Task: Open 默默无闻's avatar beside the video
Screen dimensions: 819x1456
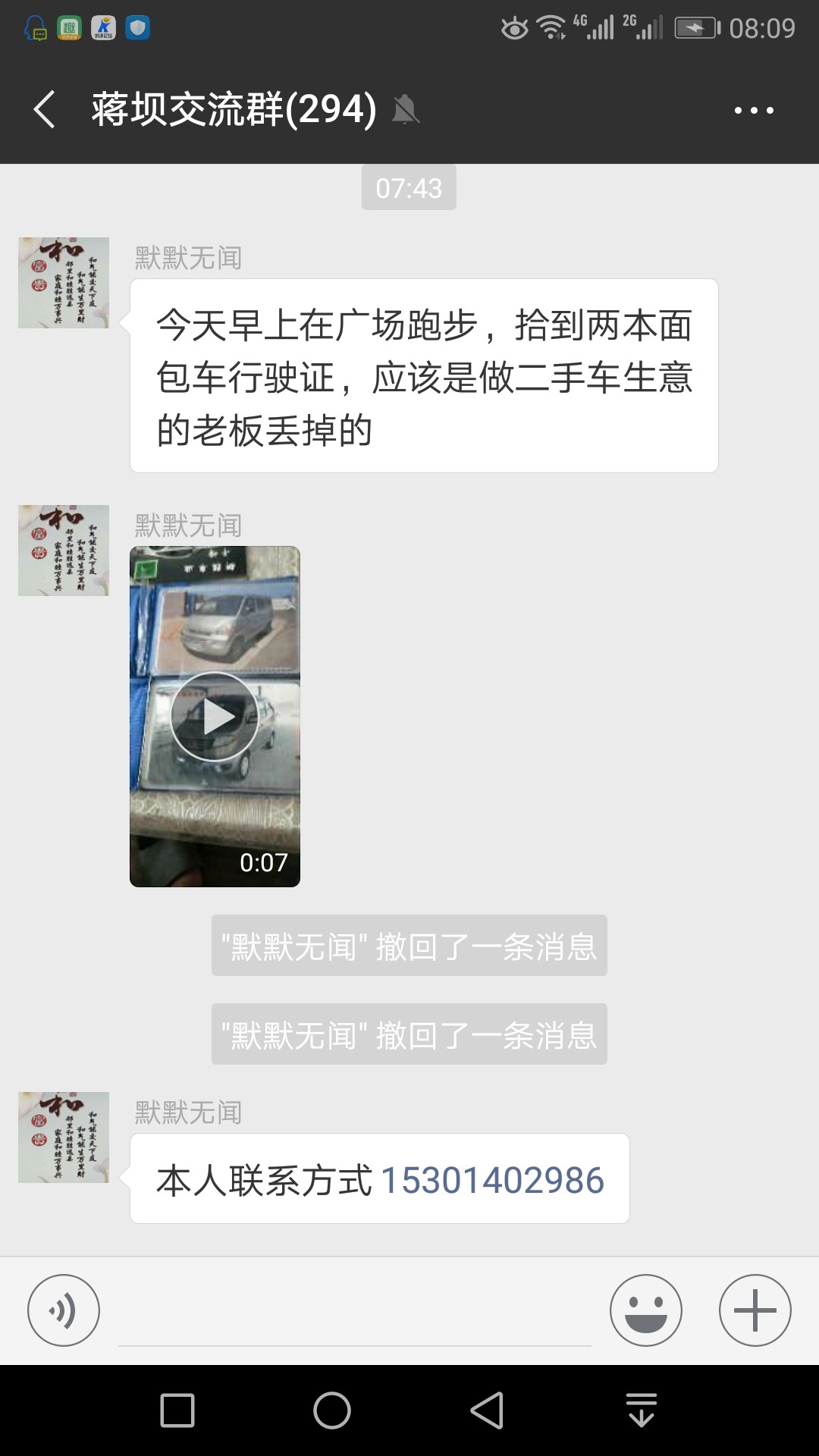Action: pos(64,551)
